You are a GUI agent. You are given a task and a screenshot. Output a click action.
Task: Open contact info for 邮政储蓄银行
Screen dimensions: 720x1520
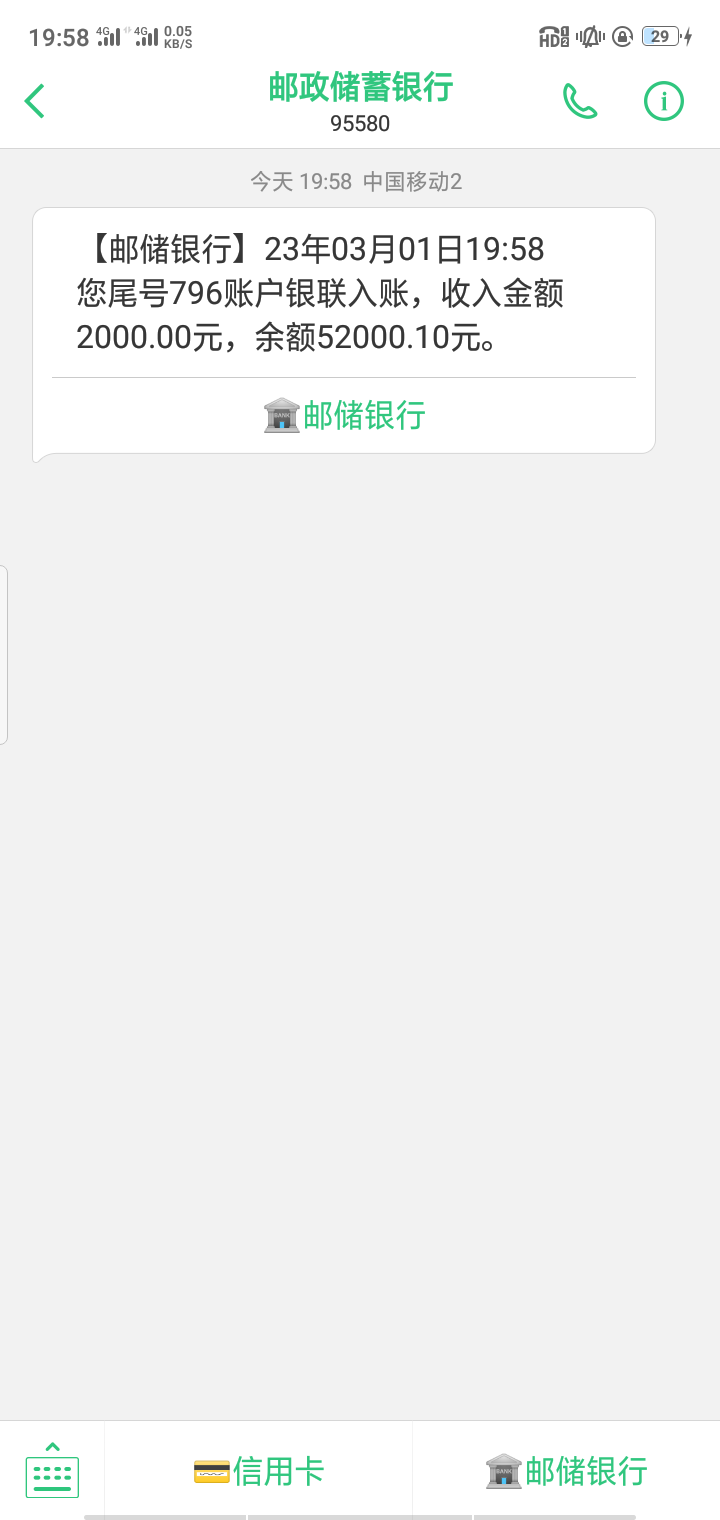[x=663, y=101]
